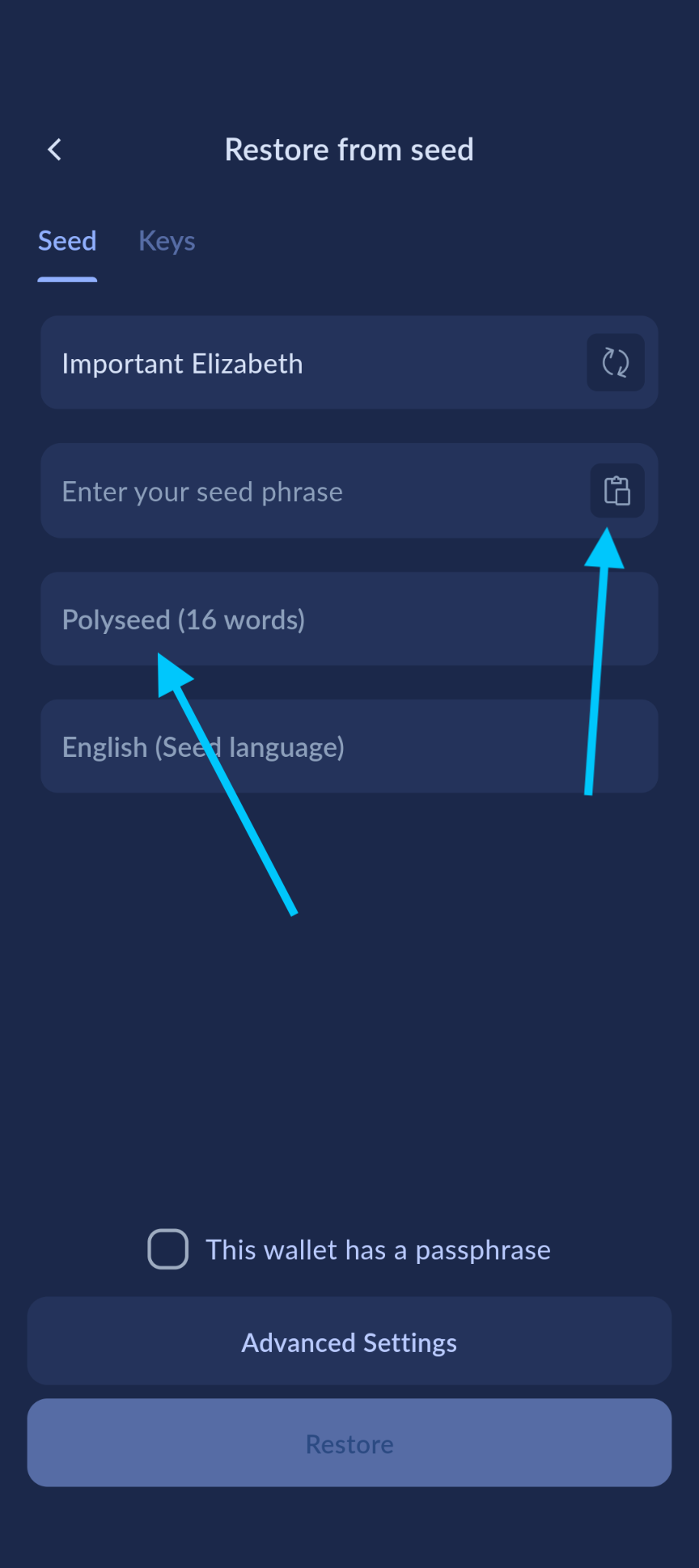Check This wallet has a passphrase
Screen dimensions: 699x1568
(168, 1249)
